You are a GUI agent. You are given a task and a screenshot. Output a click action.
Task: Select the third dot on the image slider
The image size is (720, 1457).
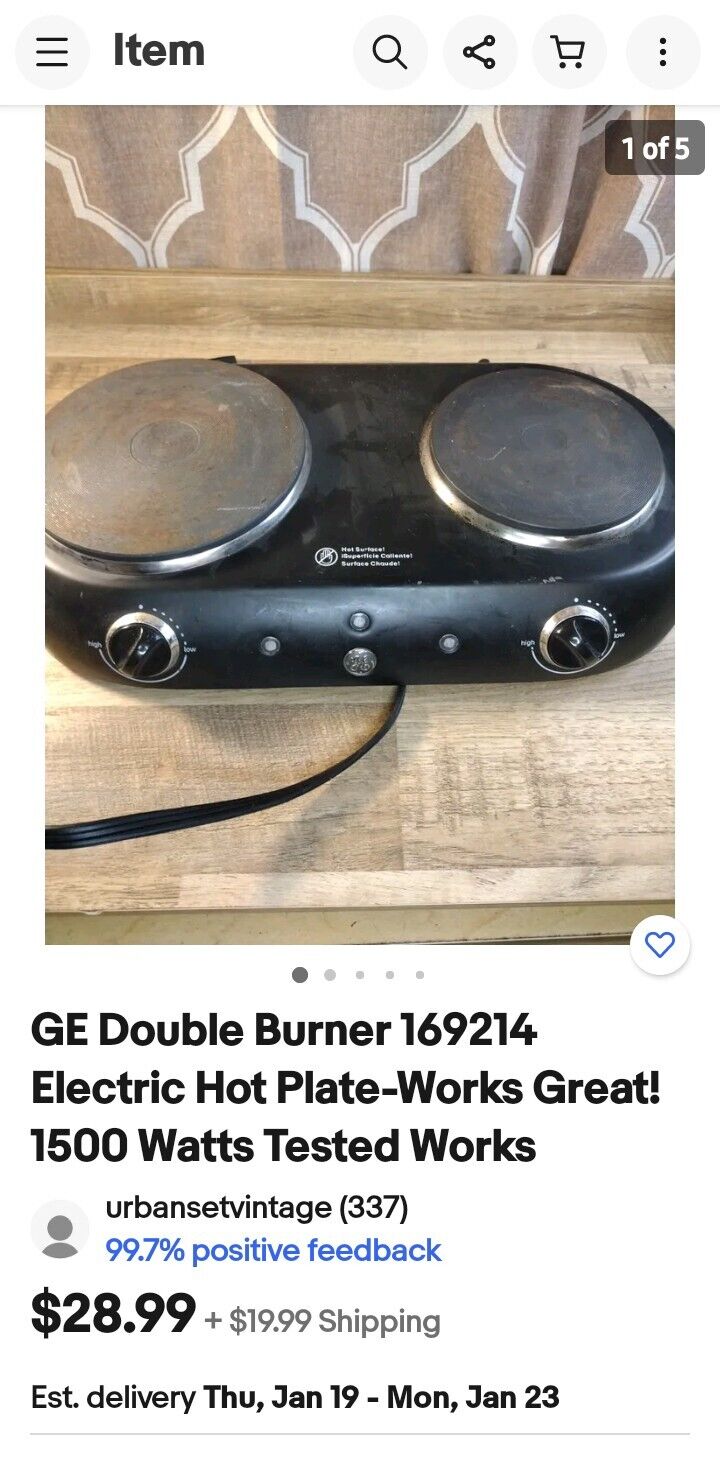[x=359, y=974]
